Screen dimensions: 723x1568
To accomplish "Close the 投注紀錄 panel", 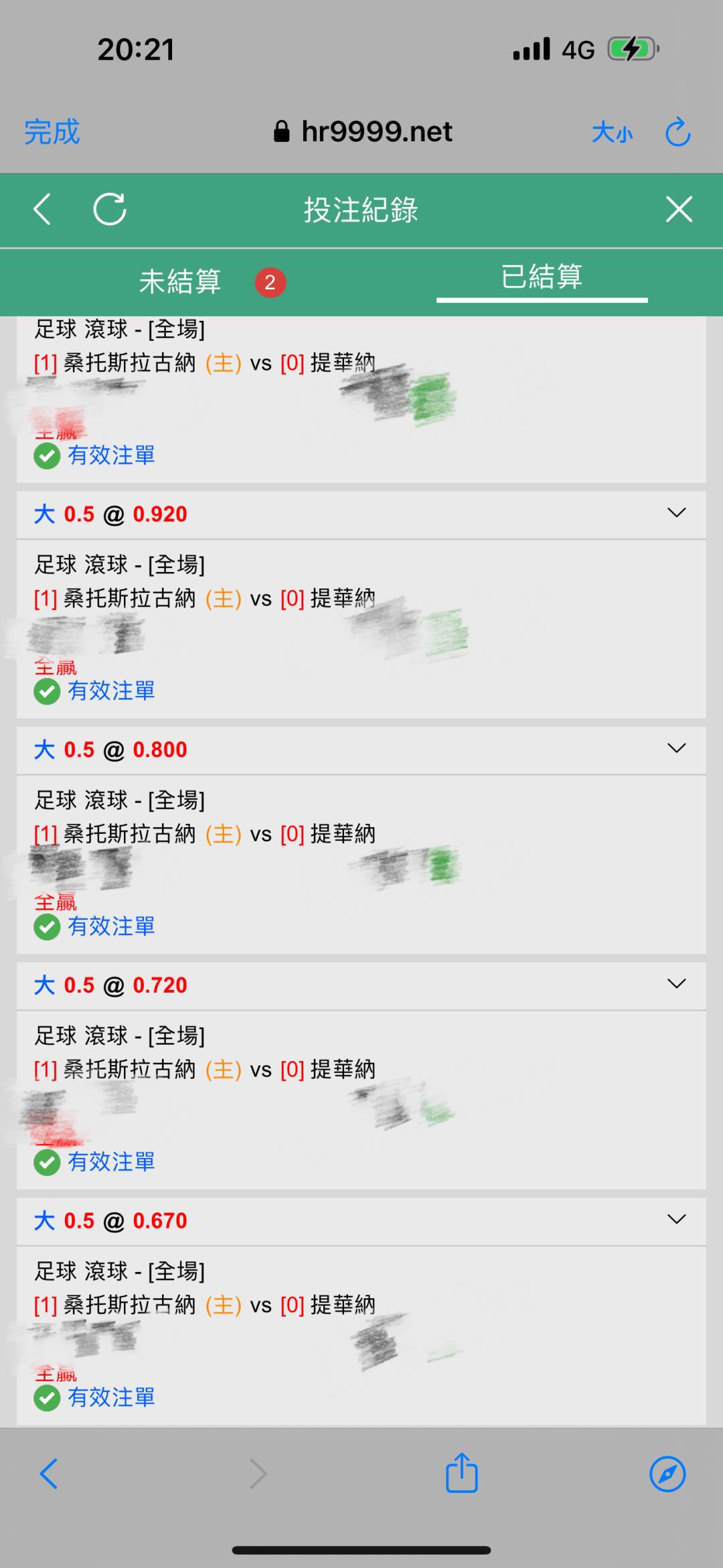I will (679, 210).
